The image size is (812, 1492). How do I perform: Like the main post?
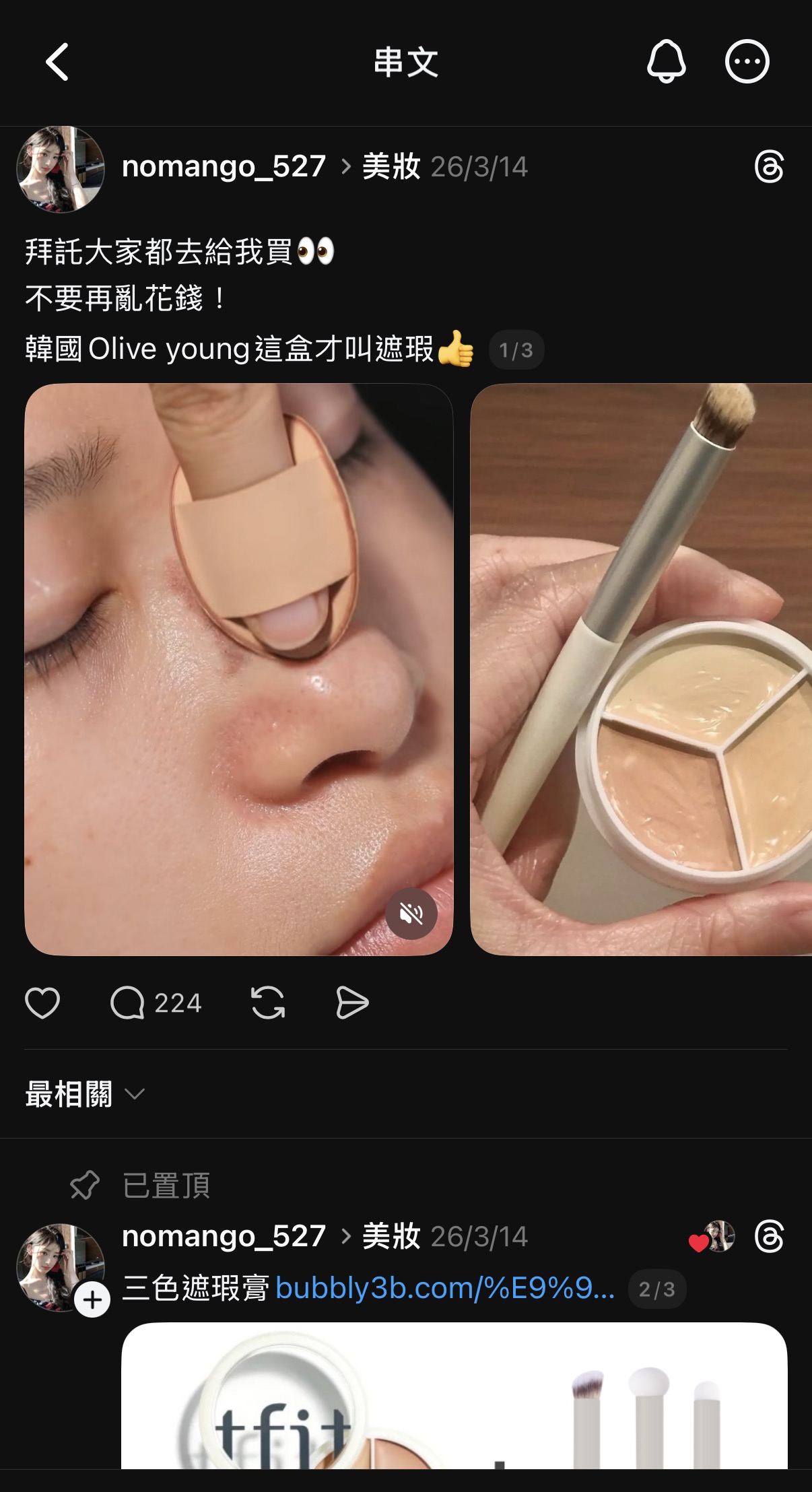click(42, 1003)
